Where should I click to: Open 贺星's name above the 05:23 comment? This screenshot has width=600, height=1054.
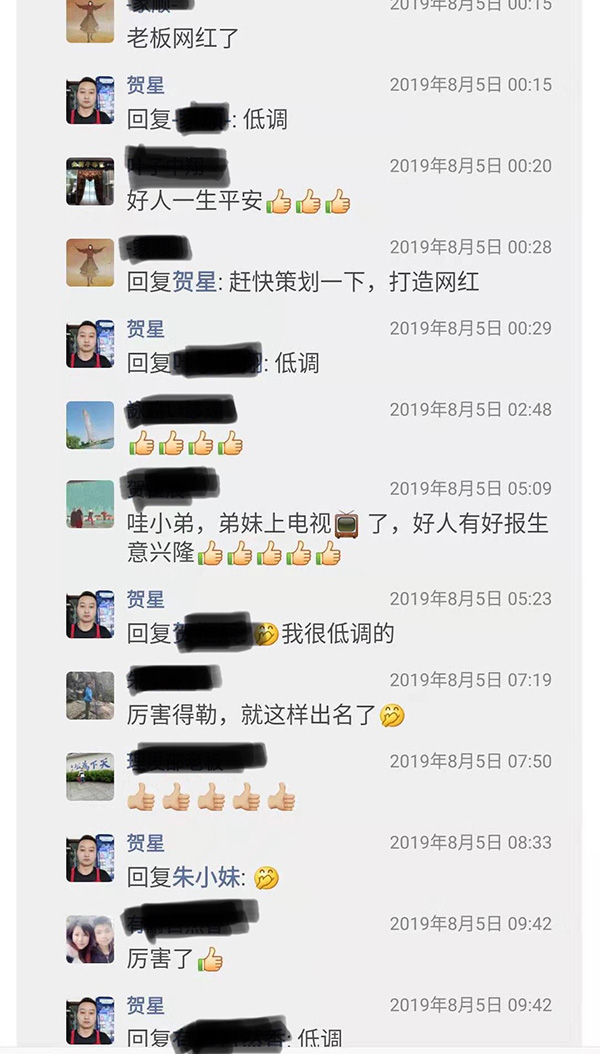click(x=145, y=599)
